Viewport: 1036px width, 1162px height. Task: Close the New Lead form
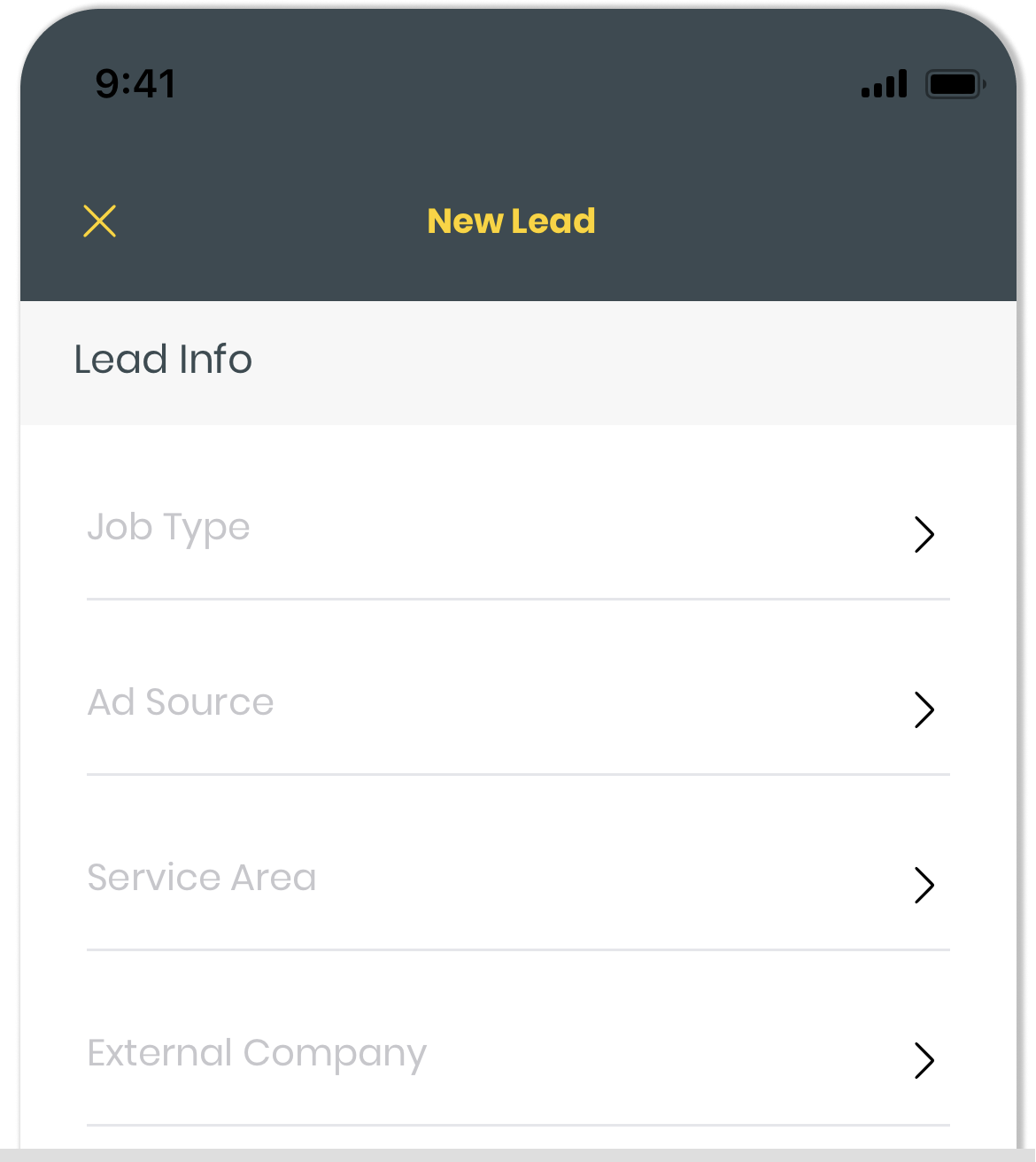pos(100,221)
